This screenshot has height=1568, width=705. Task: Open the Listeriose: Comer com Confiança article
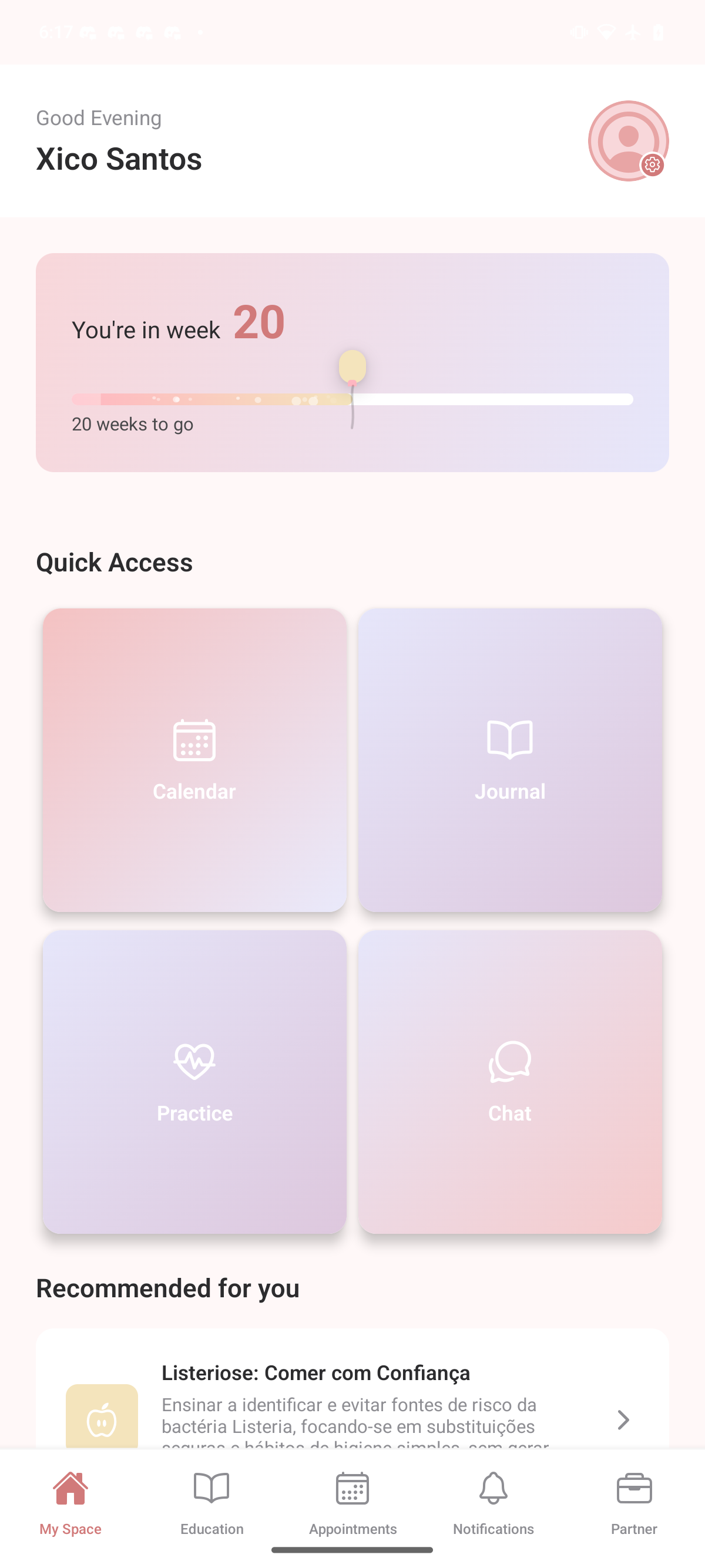pos(316,1373)
